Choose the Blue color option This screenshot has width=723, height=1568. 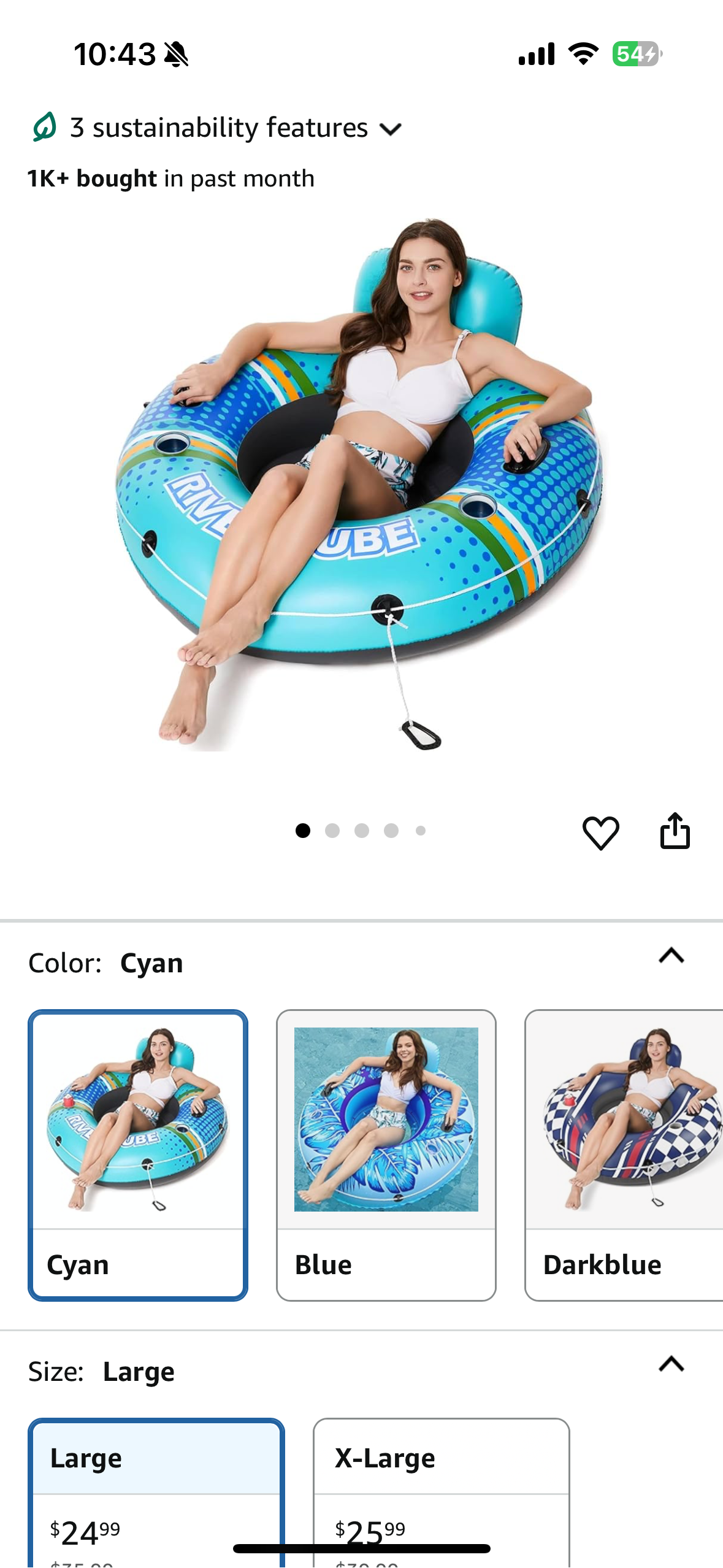[386, 1155]
